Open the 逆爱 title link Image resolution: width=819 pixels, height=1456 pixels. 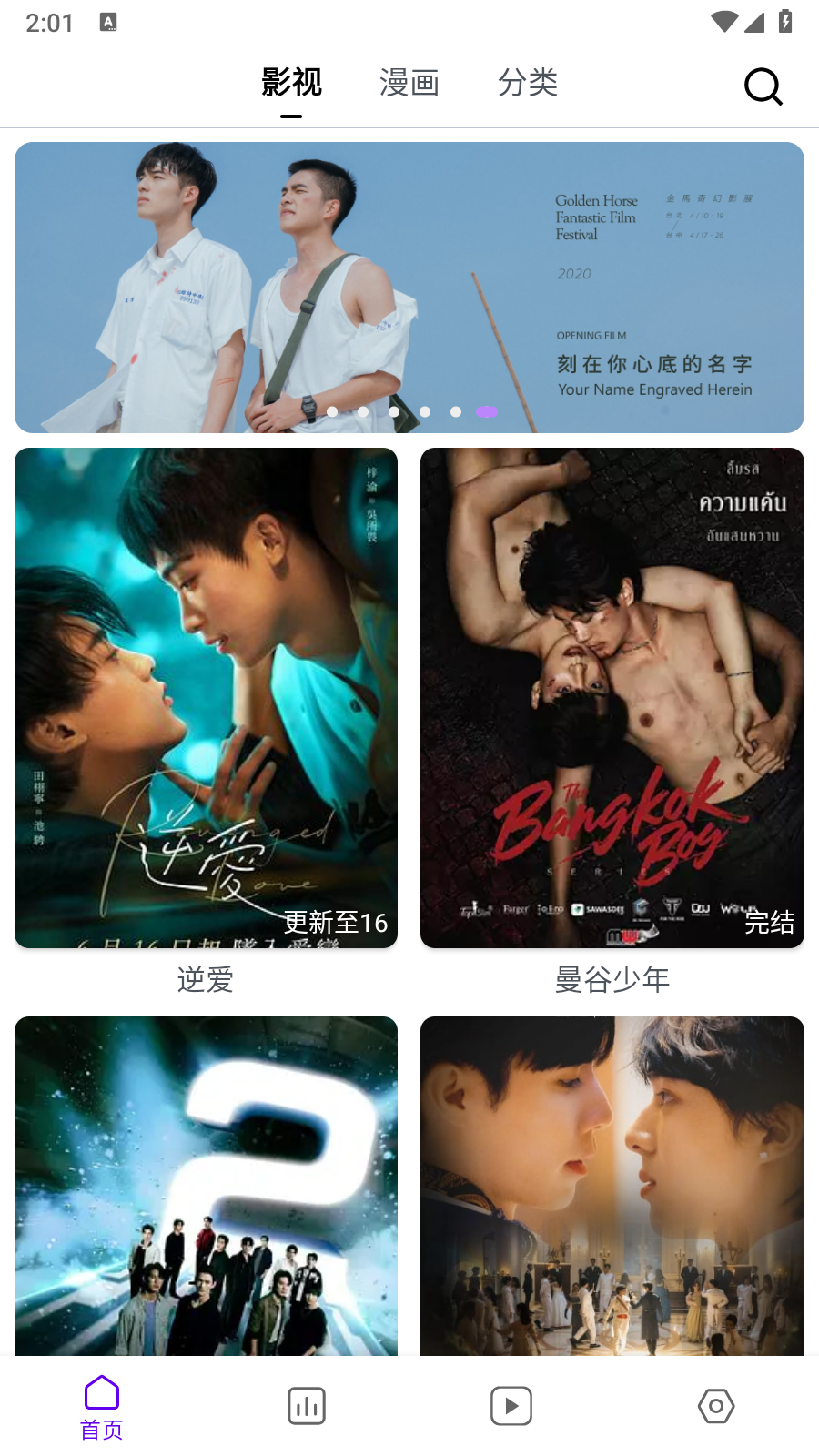tap(204, 981)
